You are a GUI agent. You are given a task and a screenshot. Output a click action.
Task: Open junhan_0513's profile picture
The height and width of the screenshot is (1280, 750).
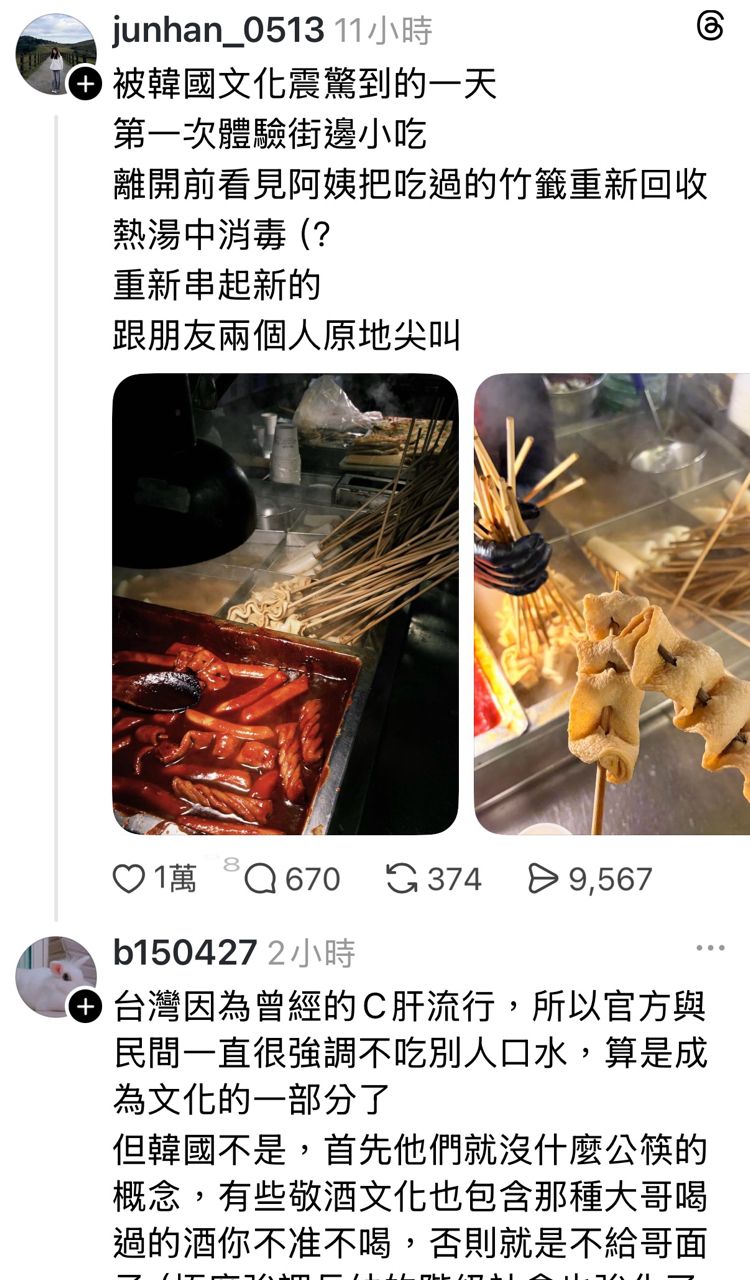click(55, 53)
